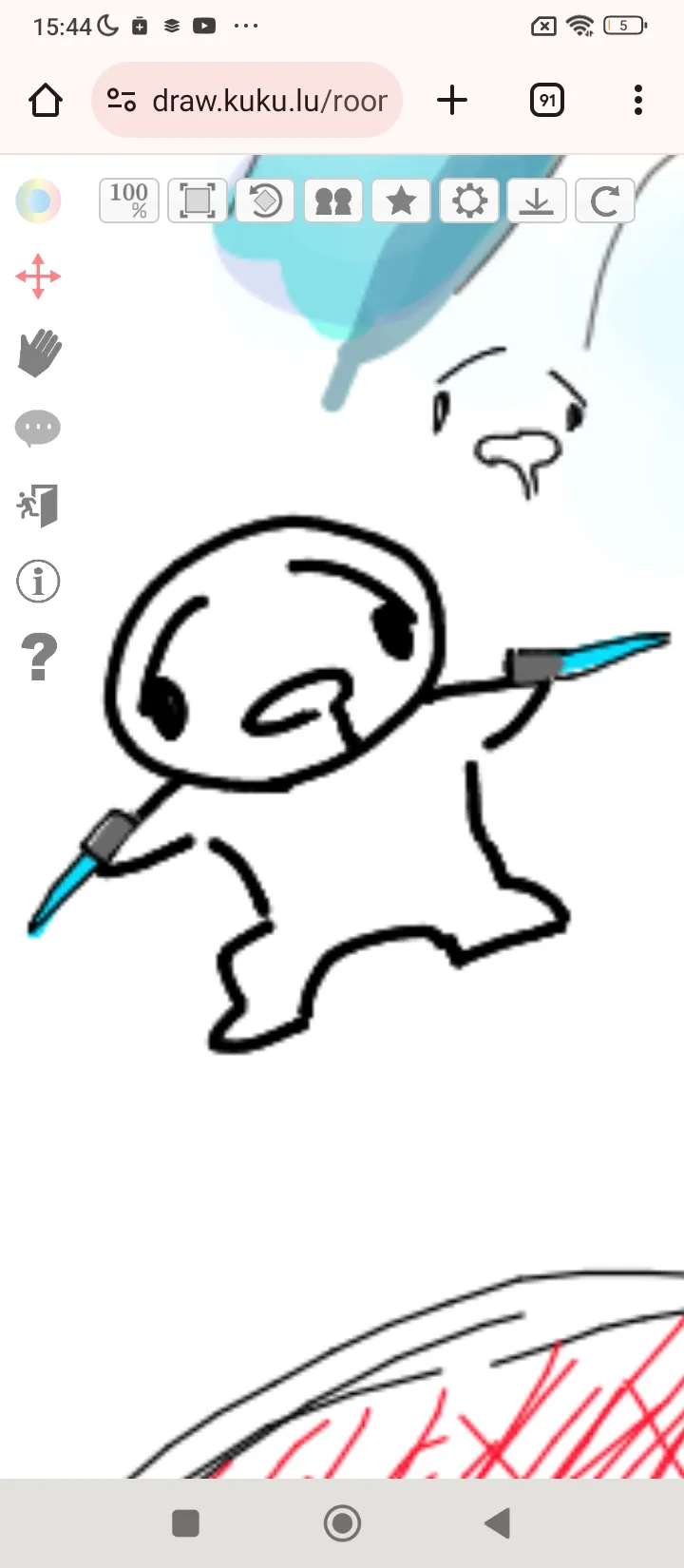Tap the 100% zoom button
The width and height of the screenshot is (684, 1568).
(x=129, y=201)
